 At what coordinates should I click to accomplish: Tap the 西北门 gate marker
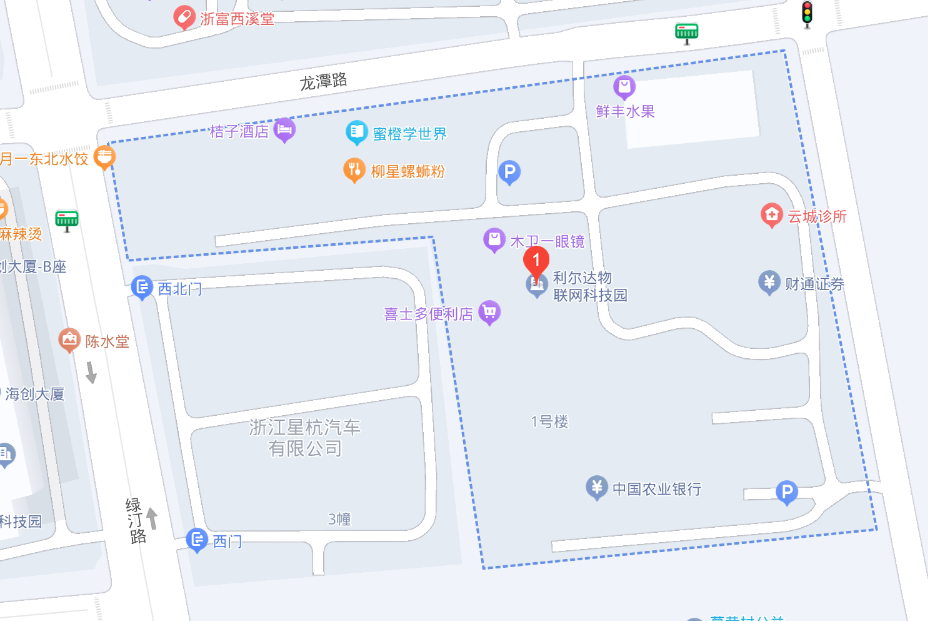point(142,288)
